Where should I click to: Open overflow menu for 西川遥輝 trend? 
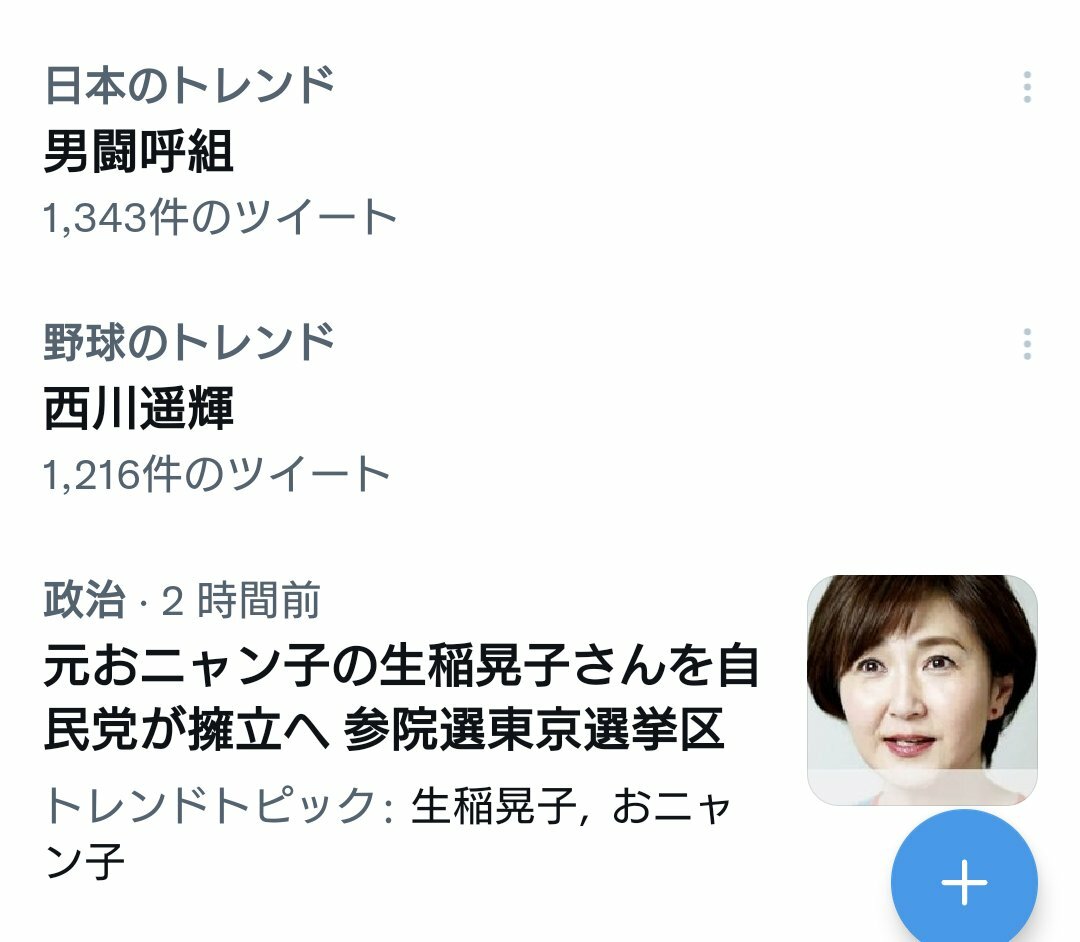(x=1027, y=344)
